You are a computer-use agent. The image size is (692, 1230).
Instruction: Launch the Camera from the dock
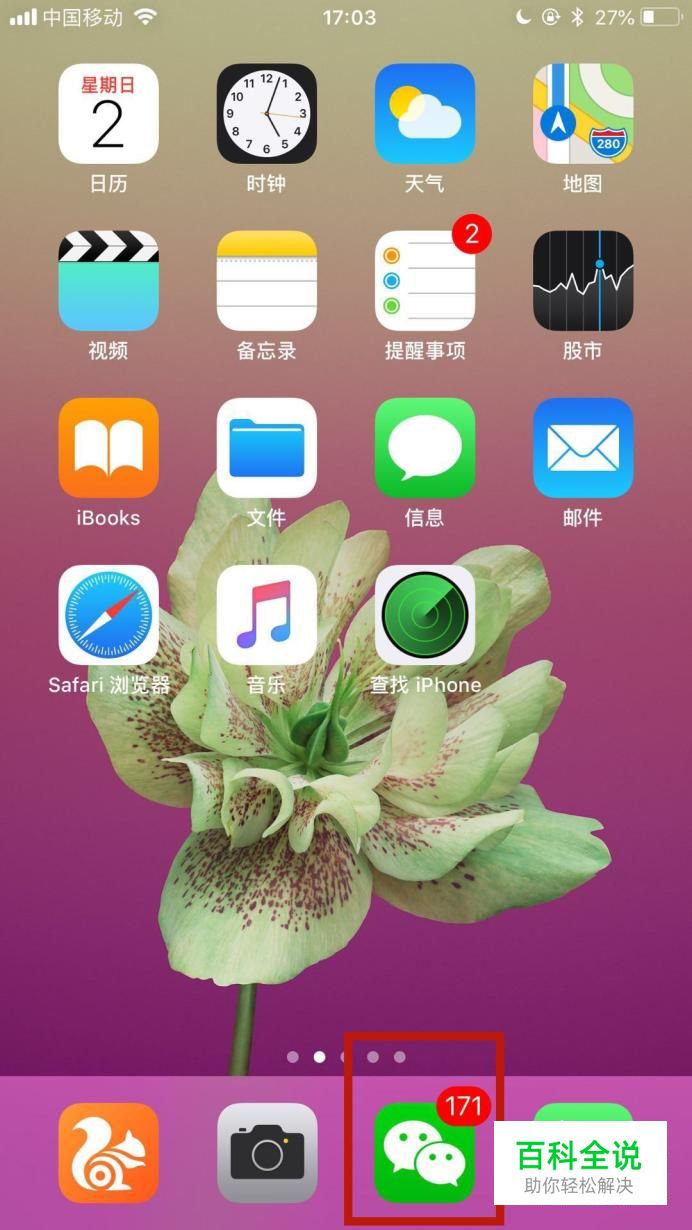point(266,1153)
